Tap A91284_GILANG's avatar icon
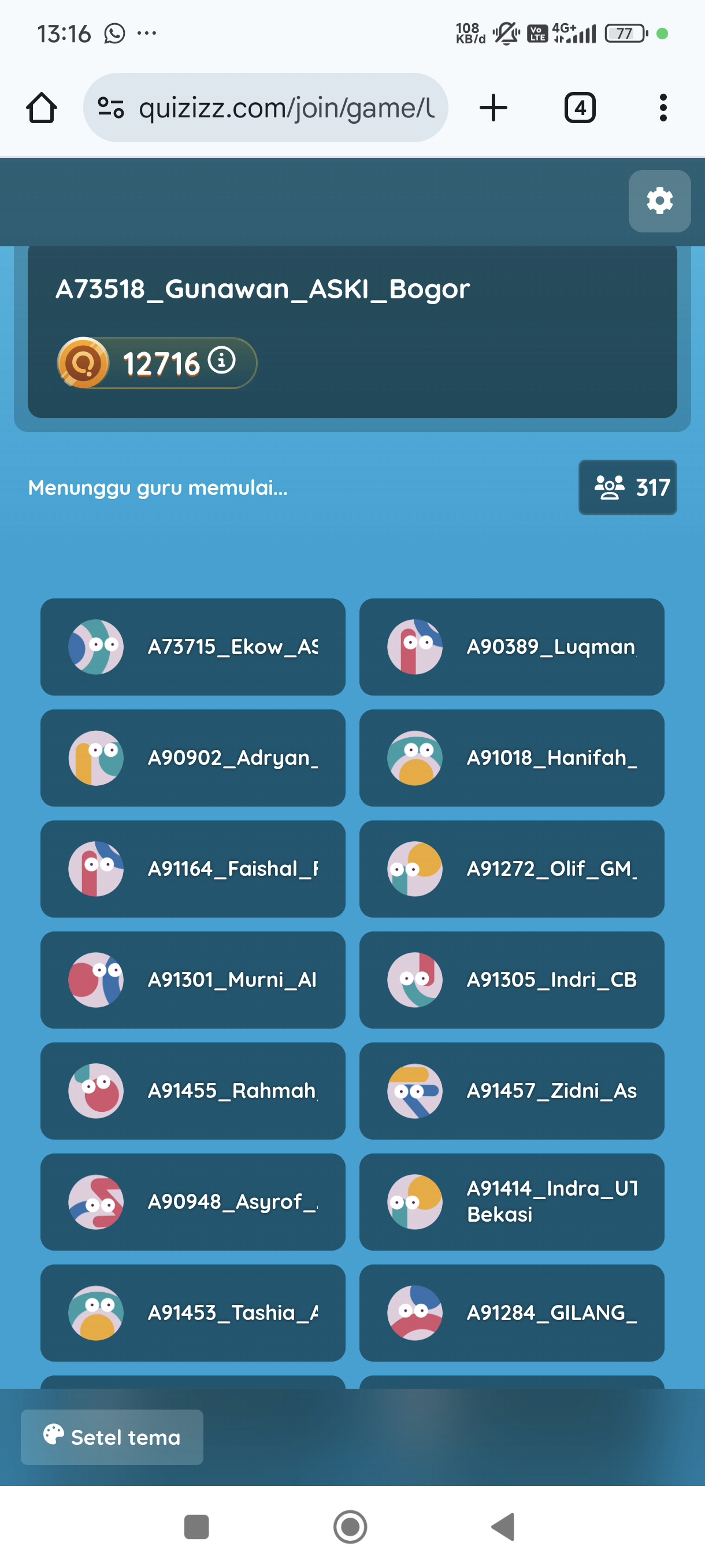Screen dimensions: 705x1568 (x=414, y=1314)
